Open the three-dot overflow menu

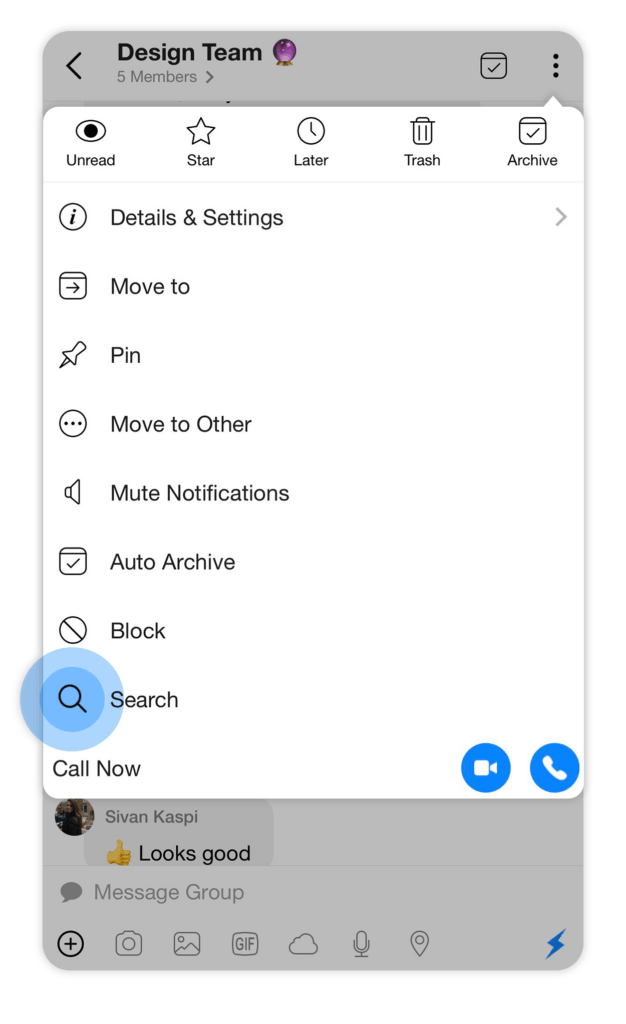555,66
